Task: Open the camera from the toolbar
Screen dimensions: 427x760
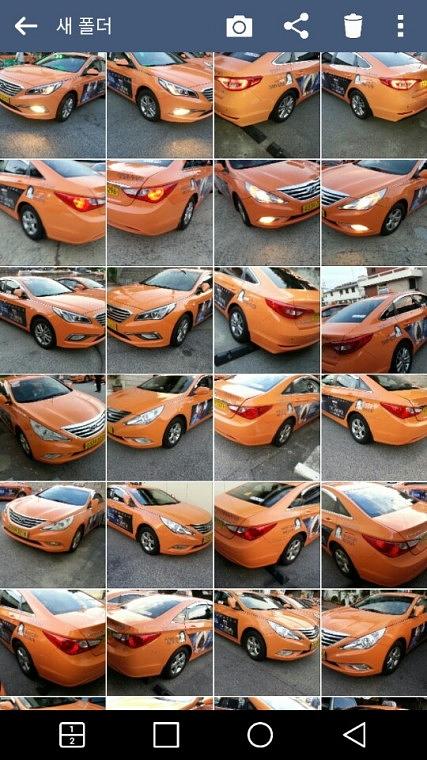Action: coord(239,26)
